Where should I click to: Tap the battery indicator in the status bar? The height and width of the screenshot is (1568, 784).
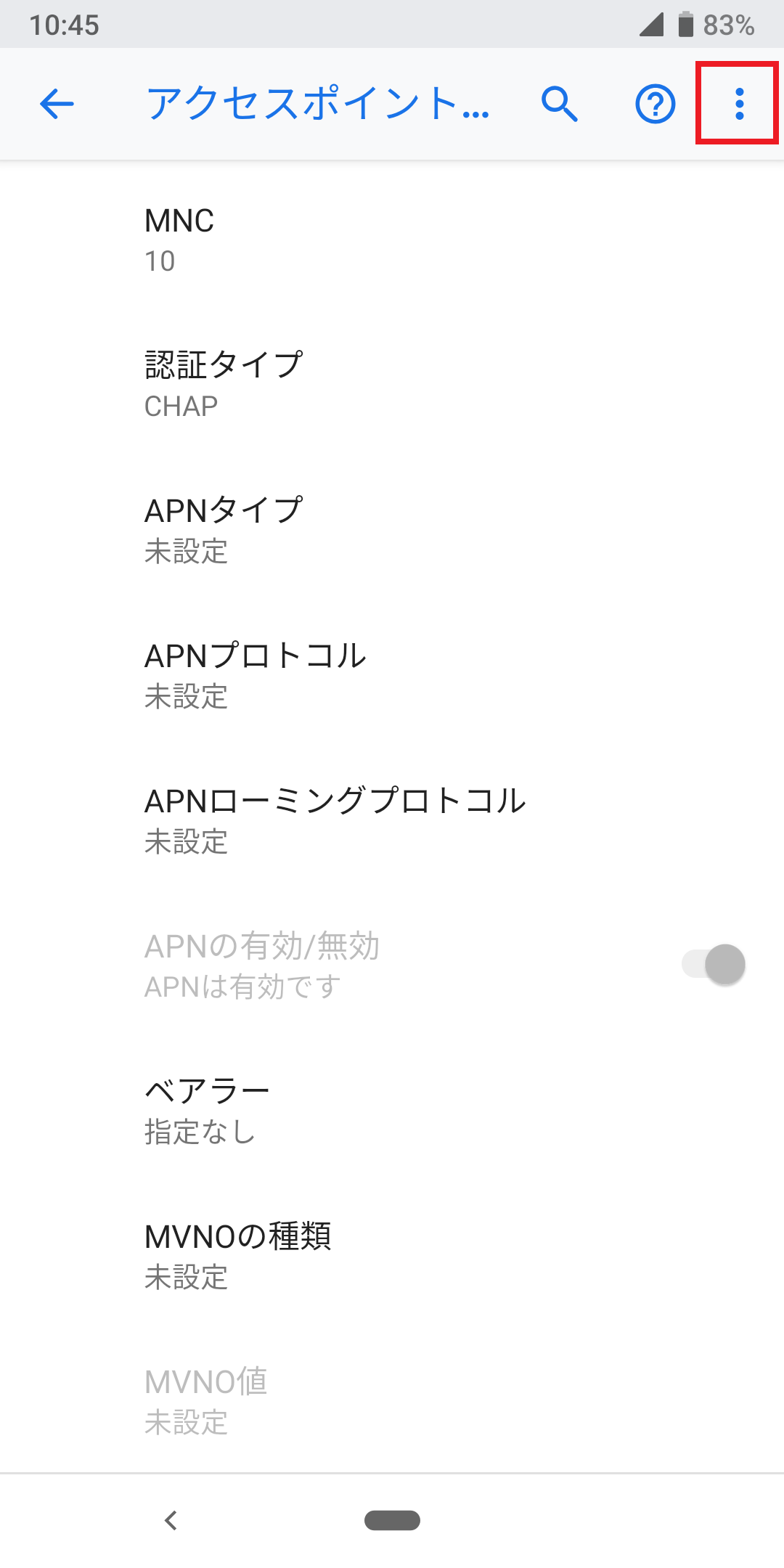[x=685, y=24]
